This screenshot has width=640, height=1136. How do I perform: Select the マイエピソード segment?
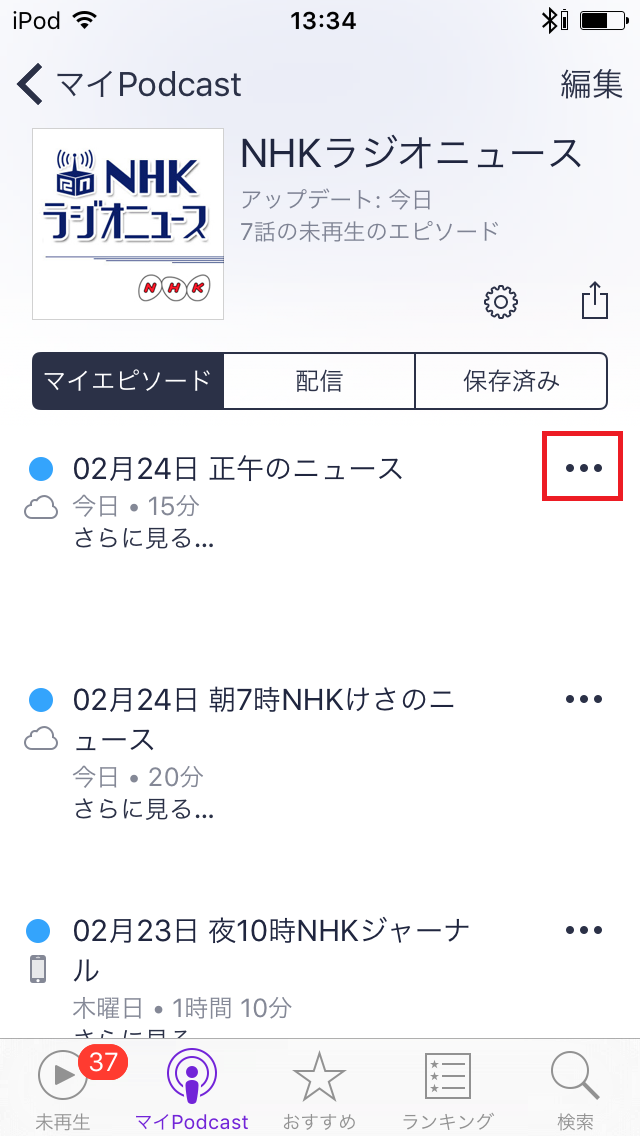click(x=128, y=381)
